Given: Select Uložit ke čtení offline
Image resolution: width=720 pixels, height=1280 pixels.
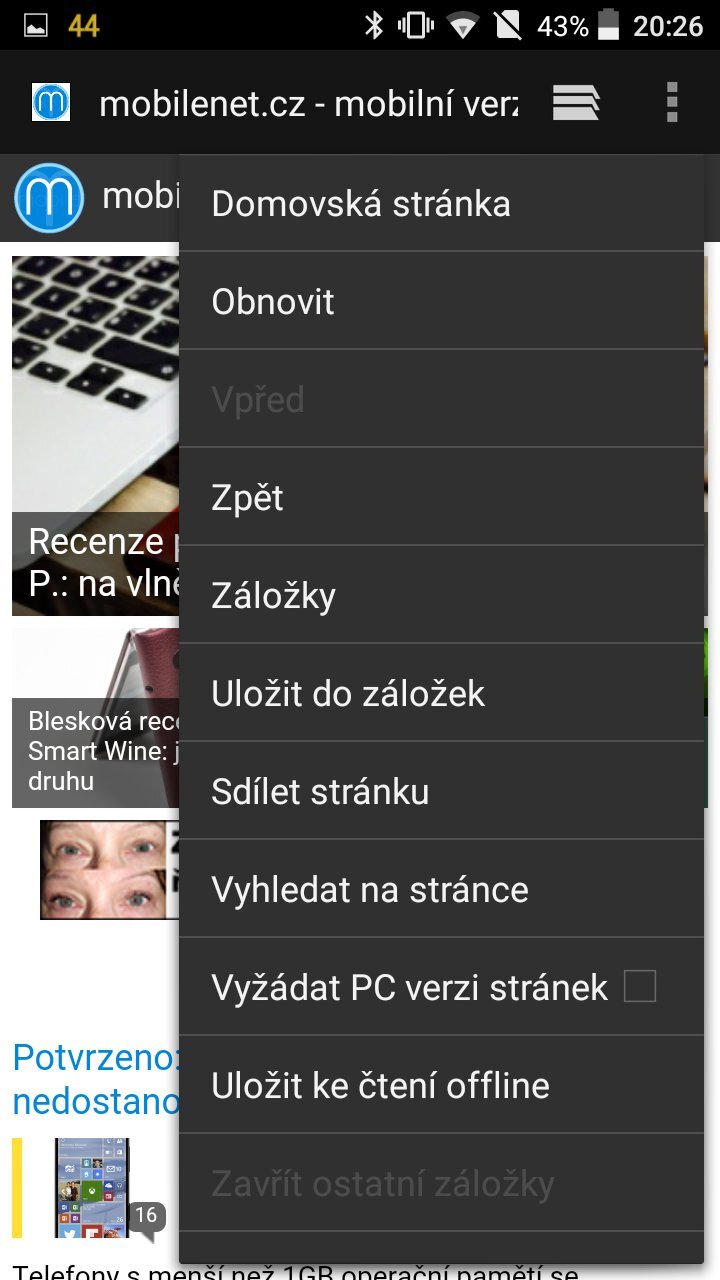Looking at the screenshot, I should 380,1085.
